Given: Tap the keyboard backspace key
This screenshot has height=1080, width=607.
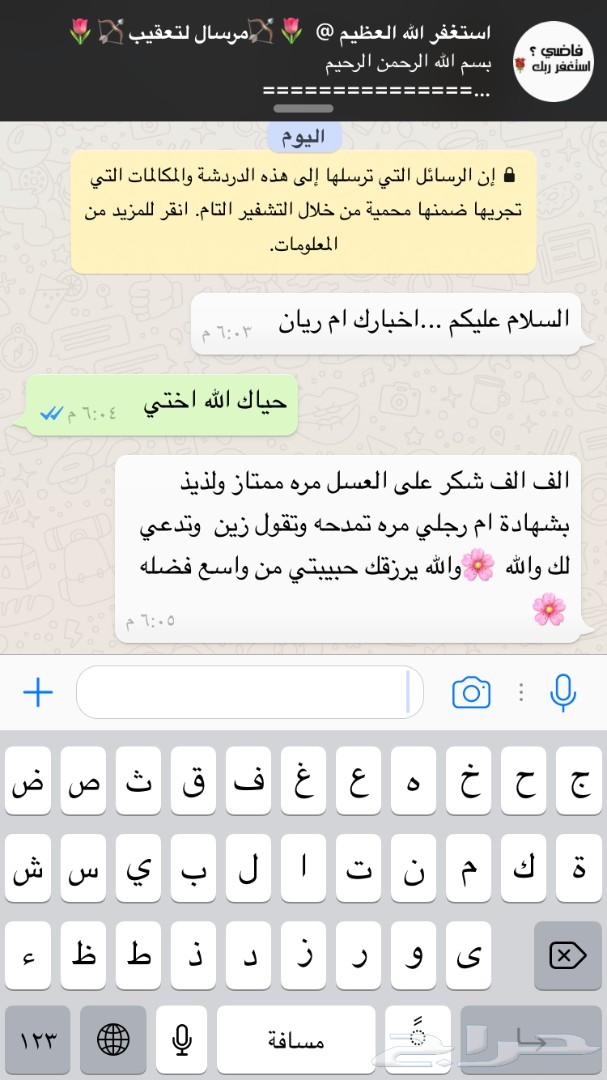Looking at the screenshot, I should (567, 955).
